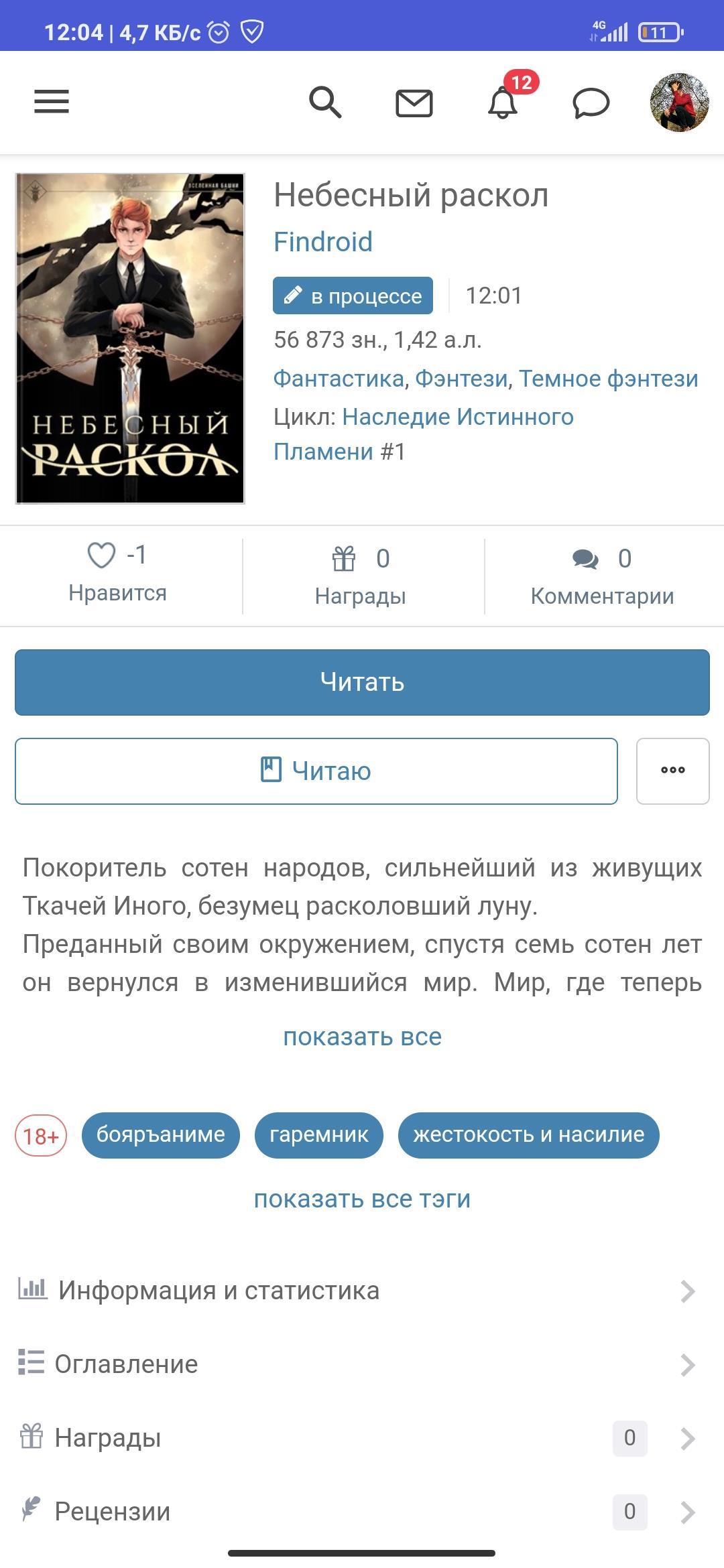
Task: Open the search icon
Action: (325, 103)
